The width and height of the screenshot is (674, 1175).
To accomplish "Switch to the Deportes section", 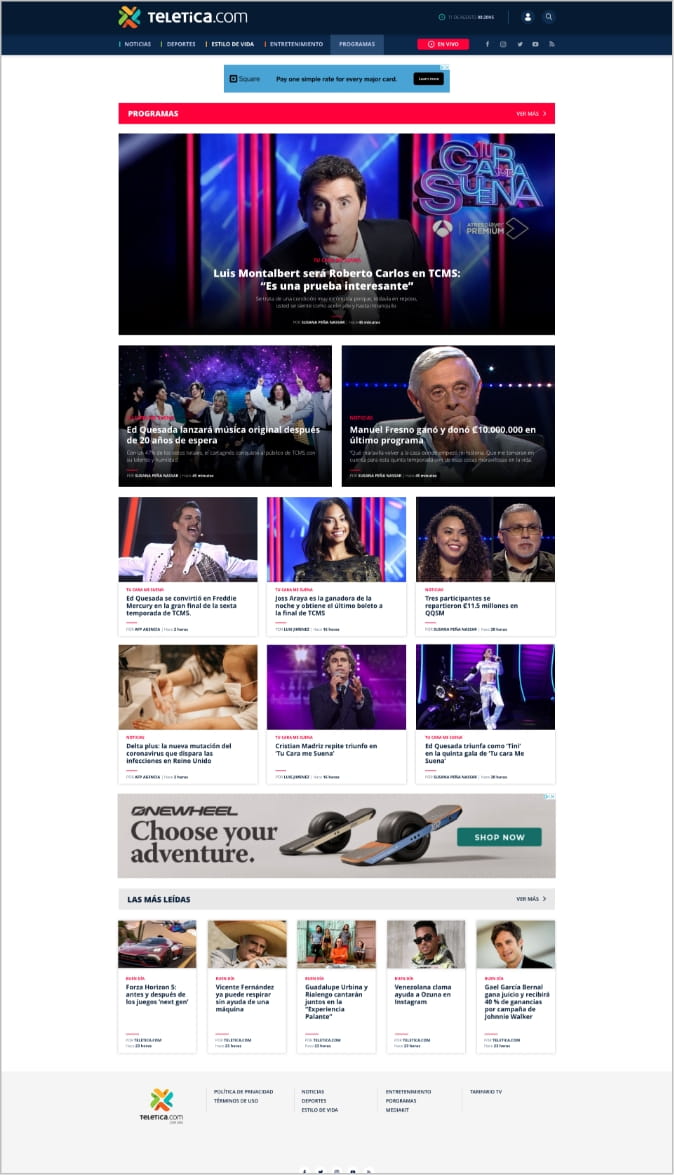I will 181,44.
